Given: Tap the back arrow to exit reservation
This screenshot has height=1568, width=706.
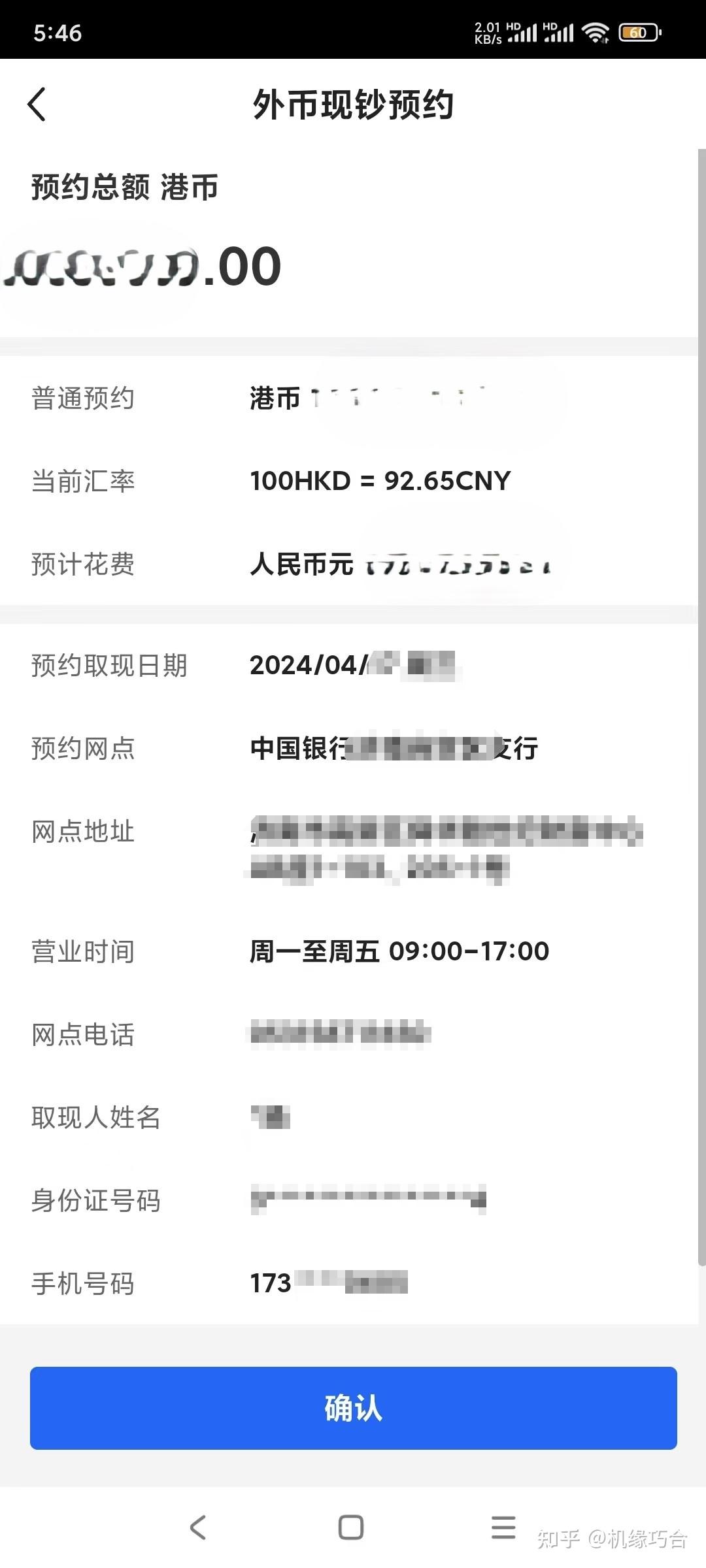Looking at the screenshot, I should (37, 105).
